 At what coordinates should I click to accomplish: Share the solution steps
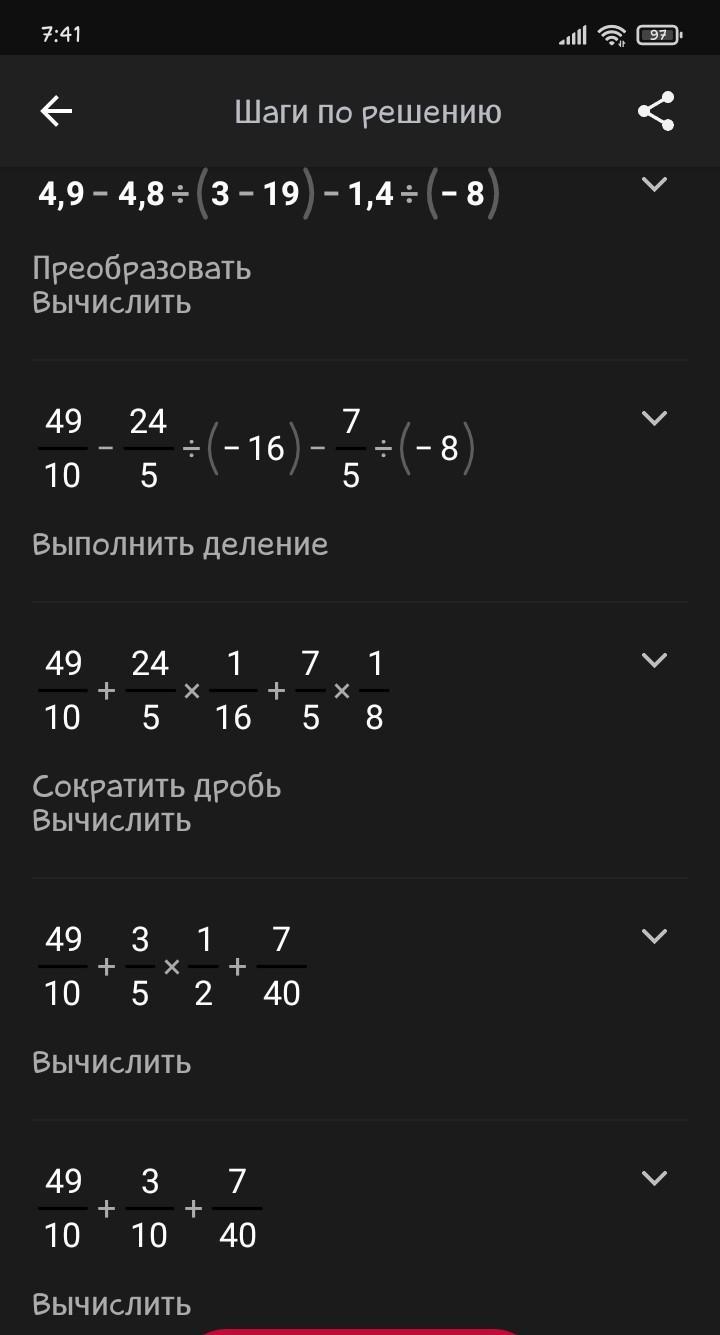[656, 111]
